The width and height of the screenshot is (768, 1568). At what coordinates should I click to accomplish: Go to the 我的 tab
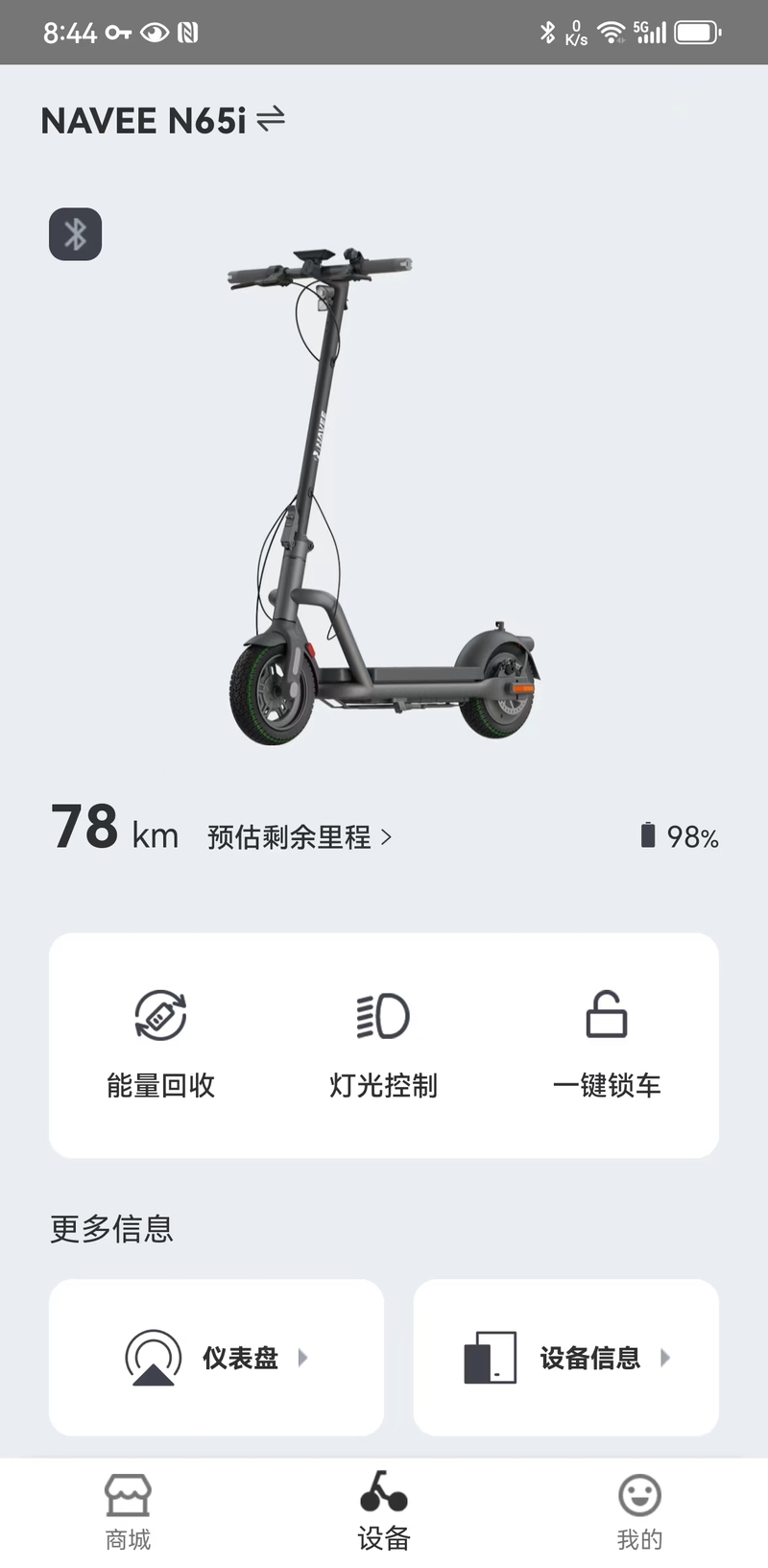tap(639, 1513)
